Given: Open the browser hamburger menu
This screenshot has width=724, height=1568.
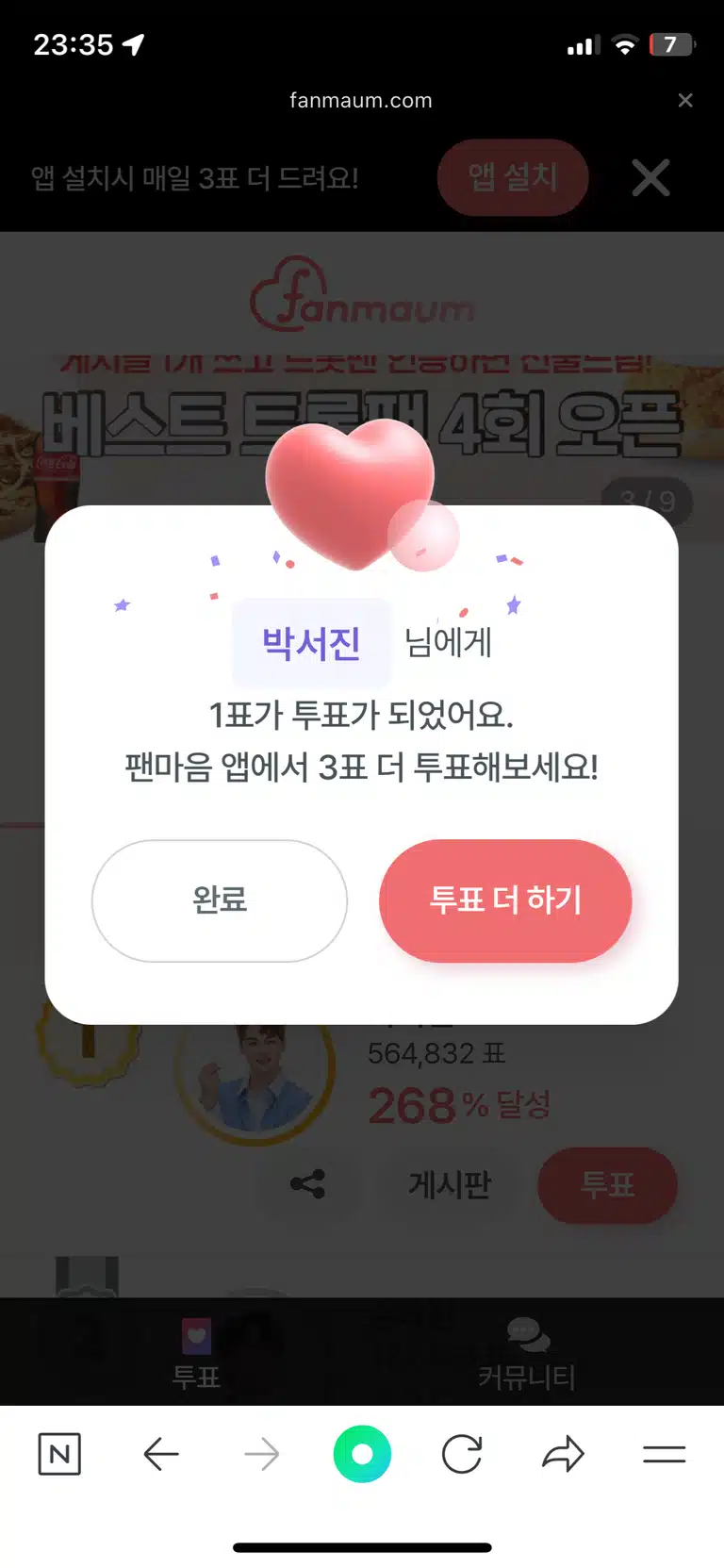Looking at the screenshot, I should pyautogui.click(x=664, y=1454).
